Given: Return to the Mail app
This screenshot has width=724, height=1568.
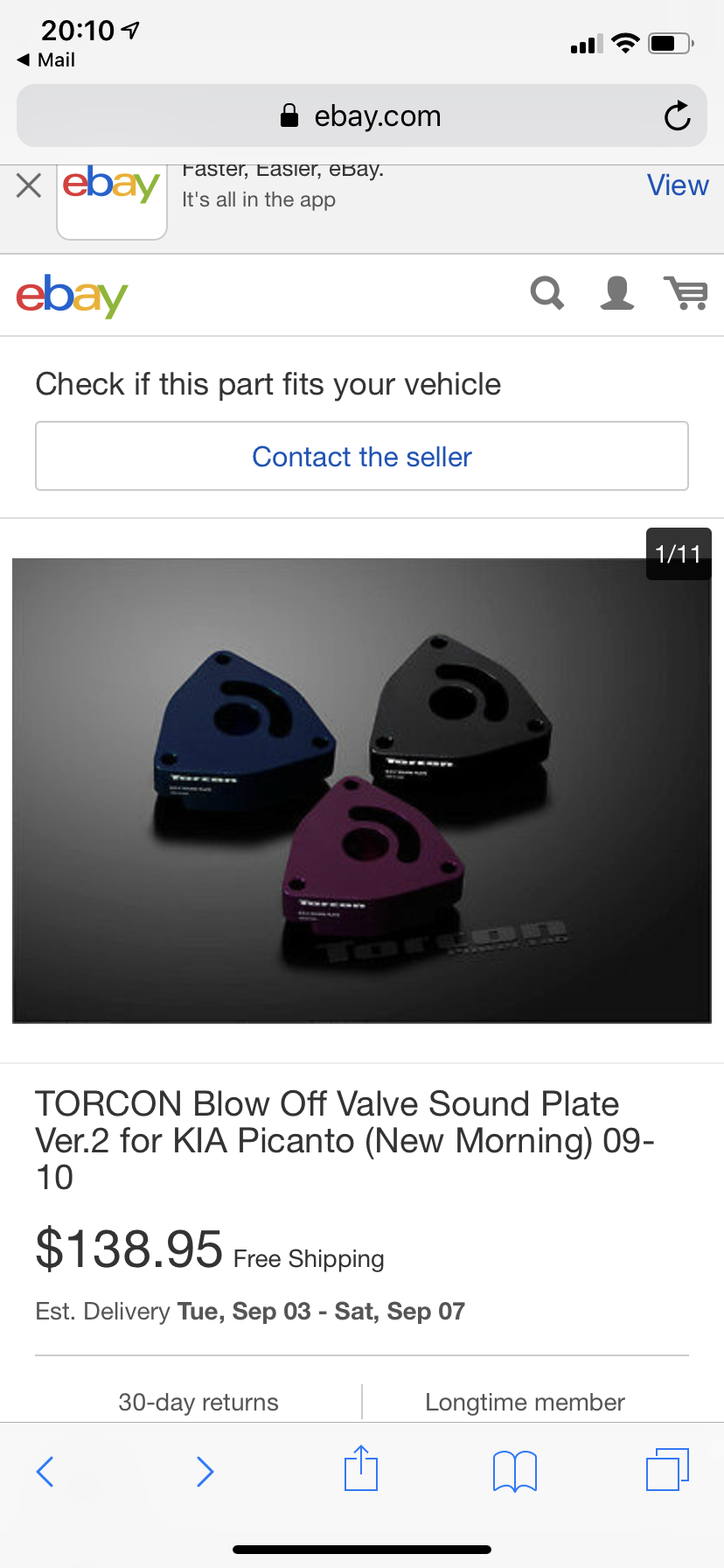Looking at the screenshot, I should (x=47, y=60).
